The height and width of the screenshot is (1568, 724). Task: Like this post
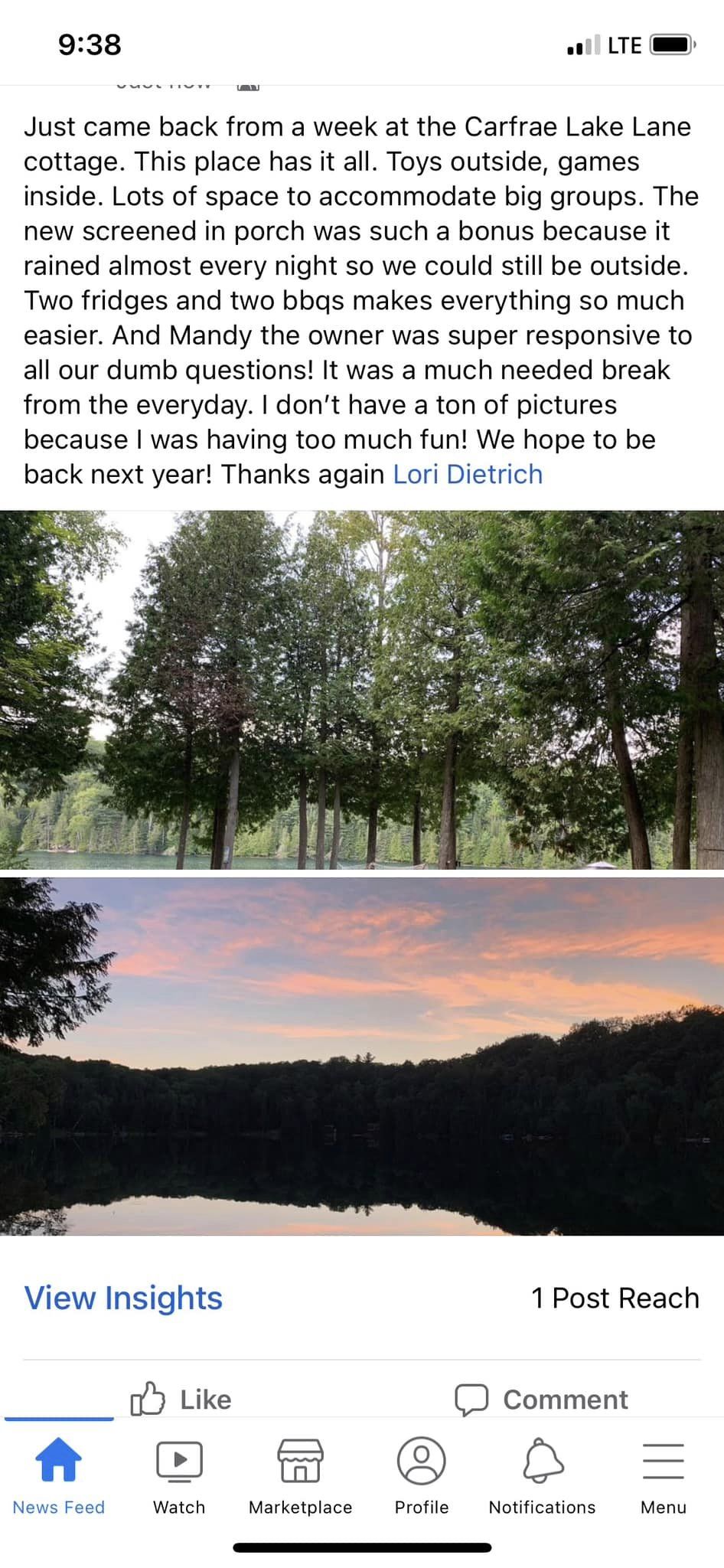tap(181, 1399)
